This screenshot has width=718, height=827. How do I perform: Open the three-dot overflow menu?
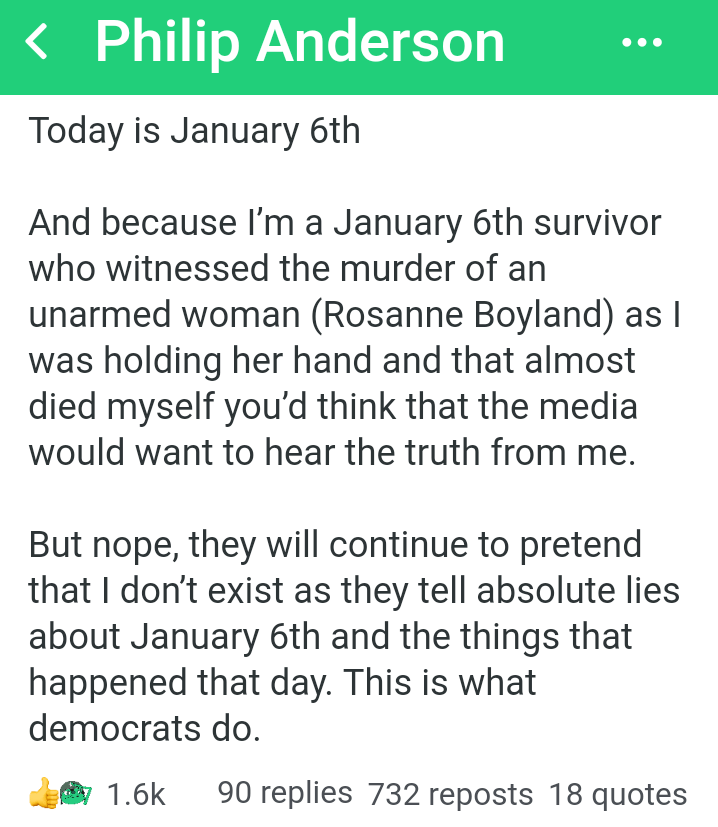point(641,43)
